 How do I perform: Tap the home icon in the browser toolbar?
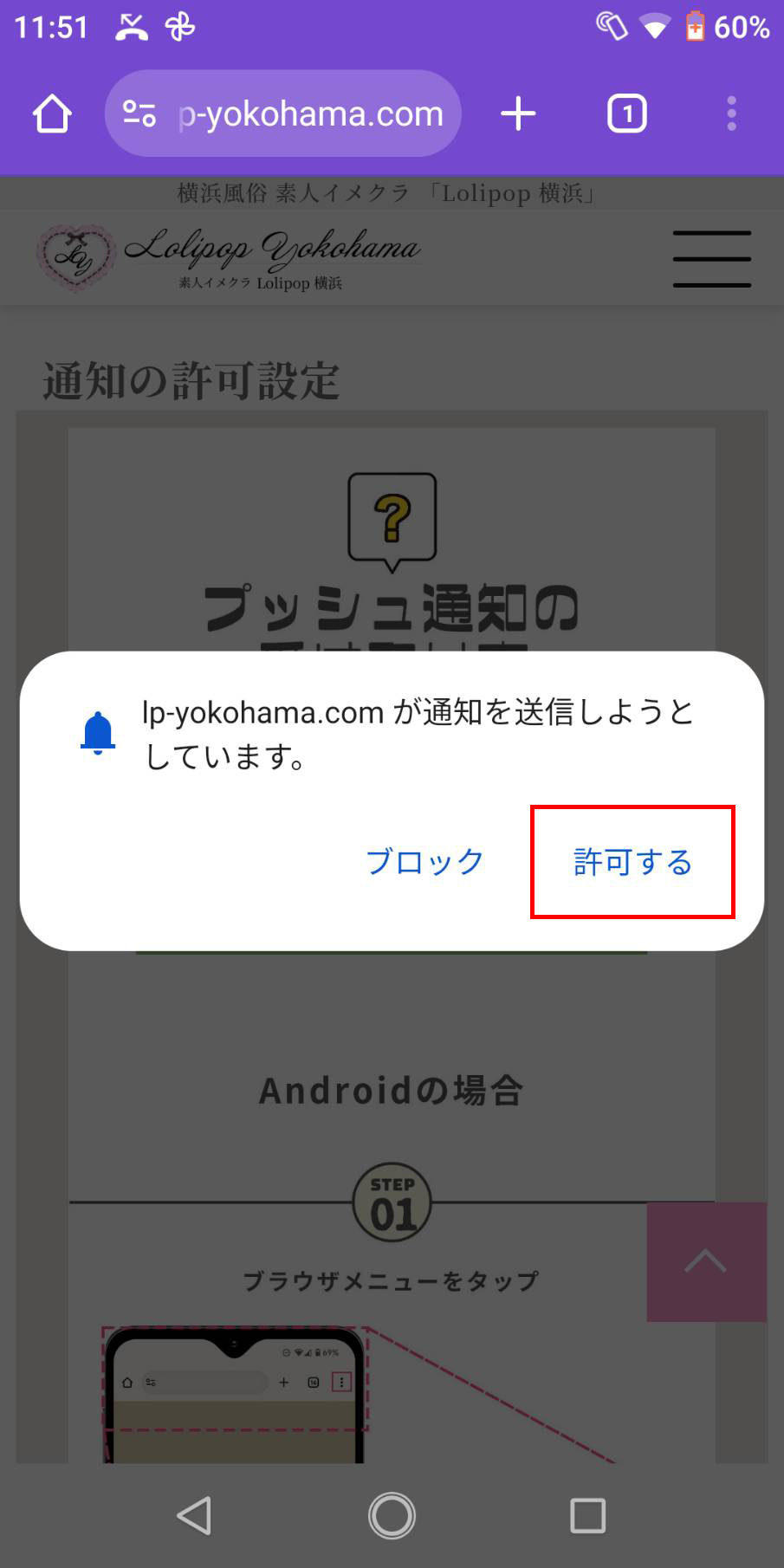(51, 113)
